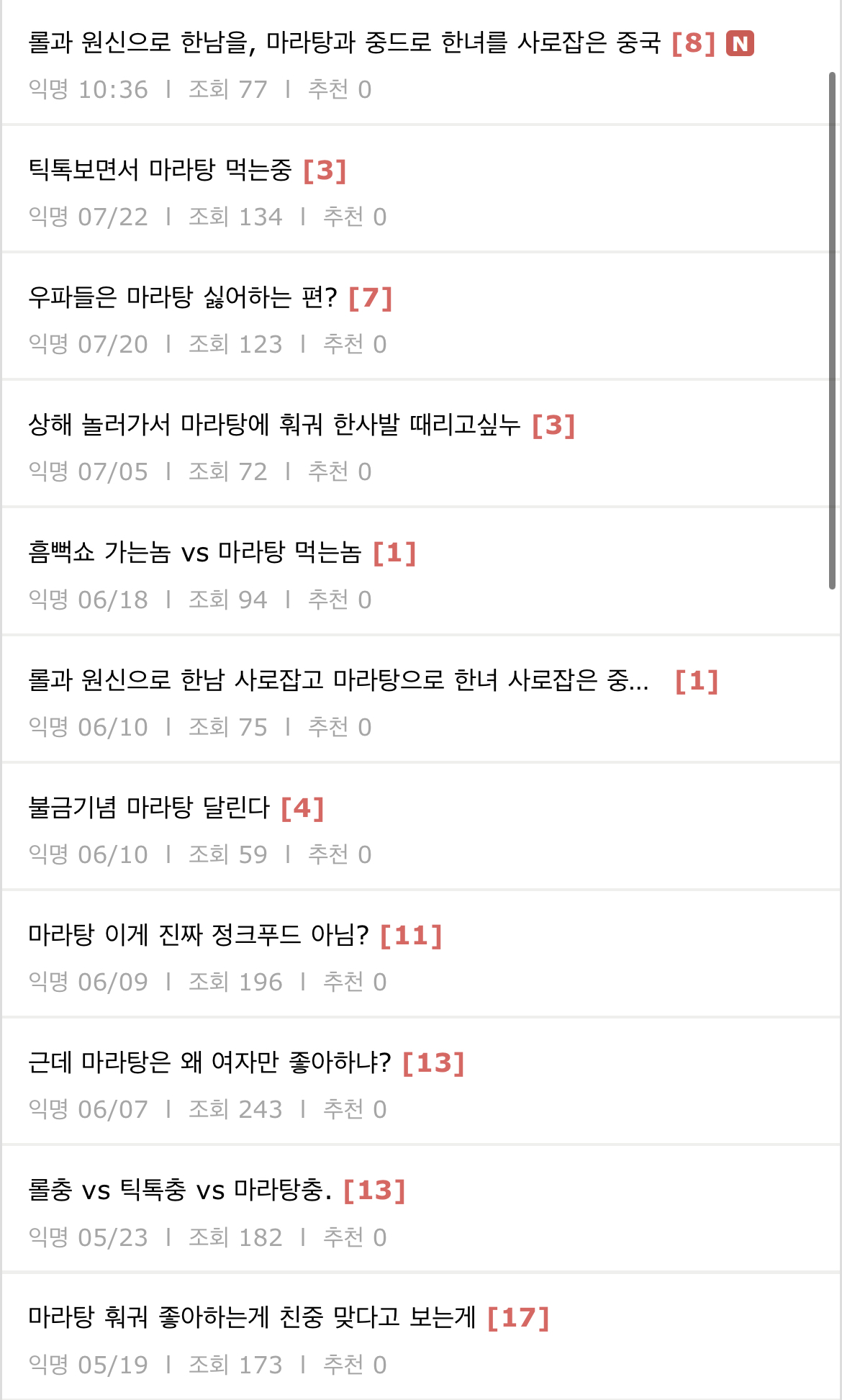Image resolution: width=842 pixels, height=1400 pixels.
Task: Open the post '틱톡보면서 마라탕 먹는중'
Action: pos(160,171)
